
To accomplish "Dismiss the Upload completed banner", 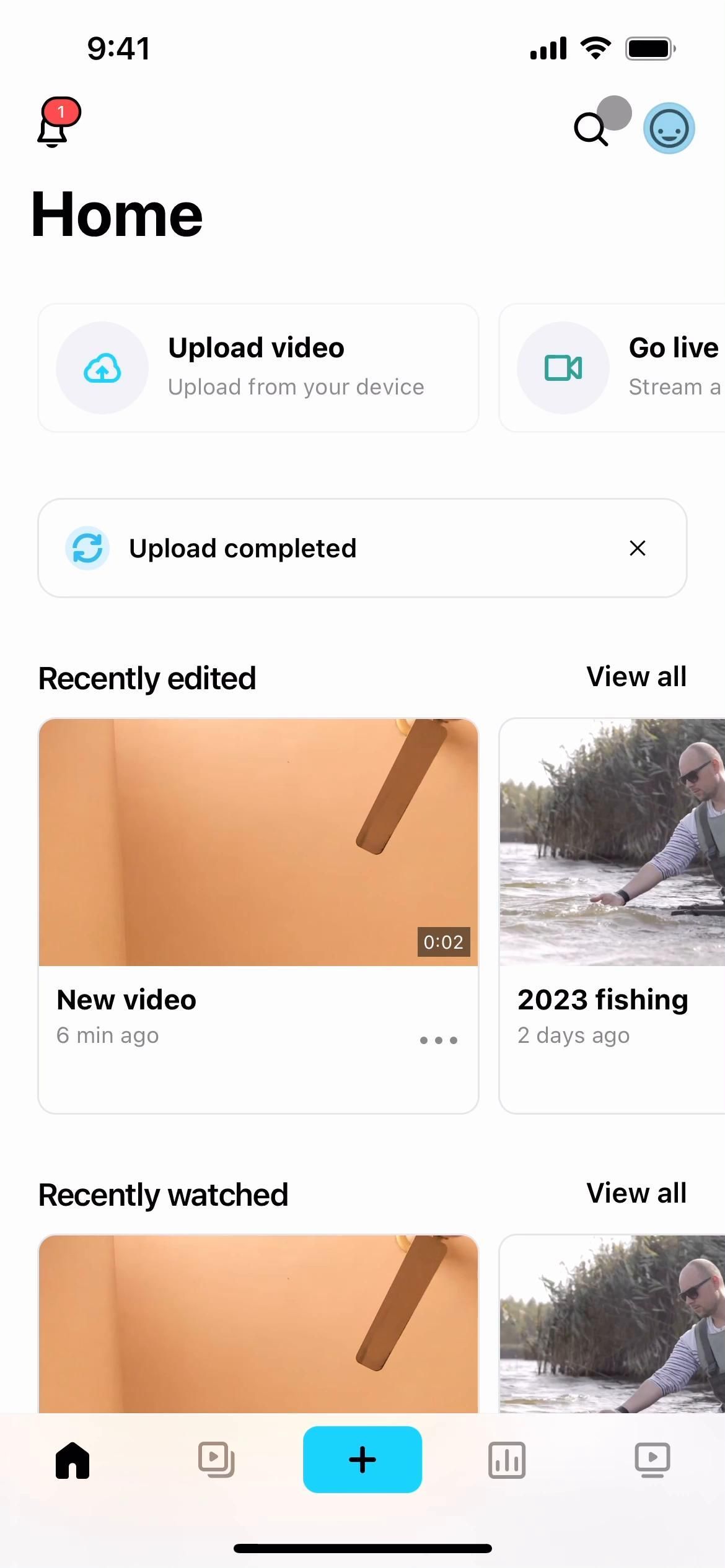I will pyautogui.click(x=638, y=548).
